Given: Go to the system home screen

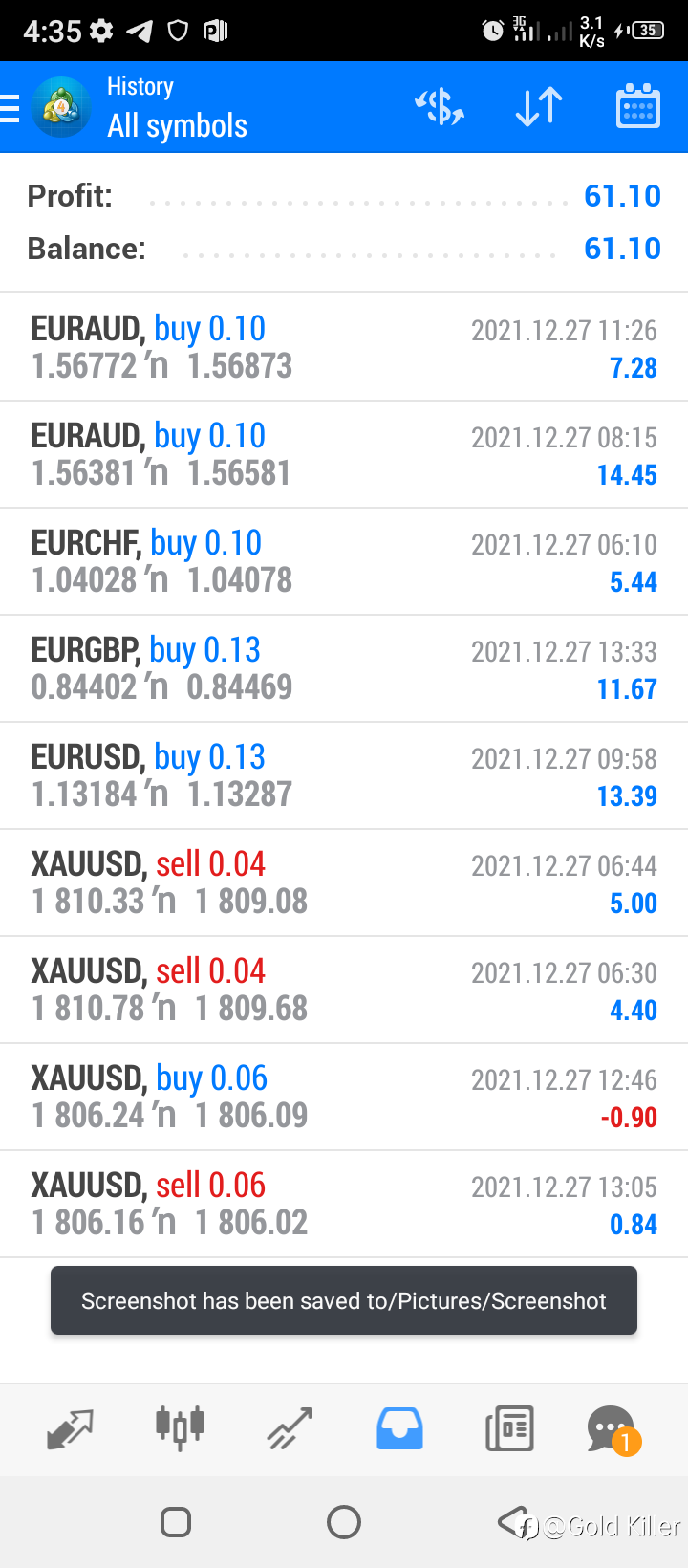Looking at the screenshot, I should [x=344, y=1521].
